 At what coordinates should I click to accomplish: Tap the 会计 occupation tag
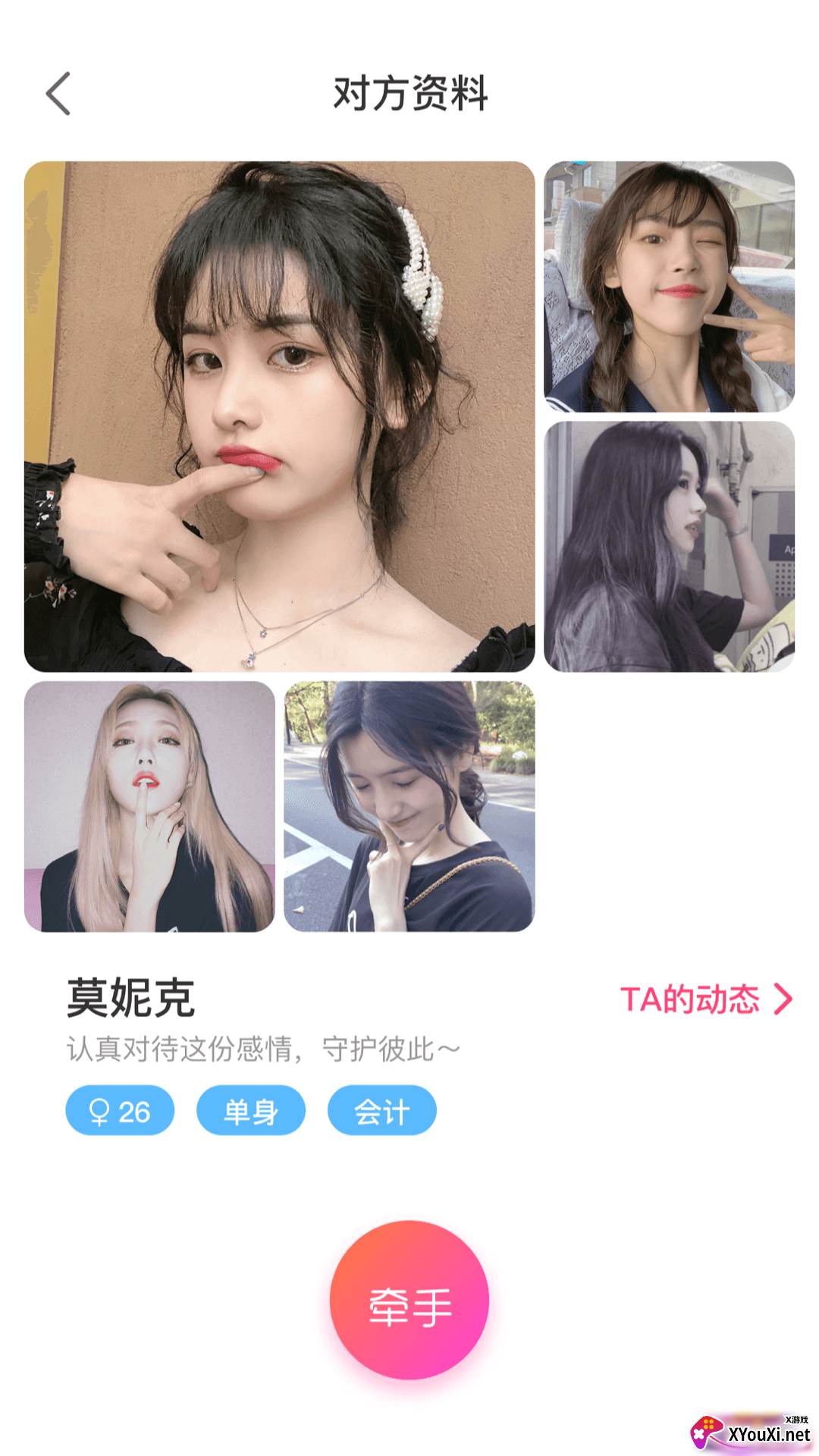pyautogui.click(x=381, y=1109)
